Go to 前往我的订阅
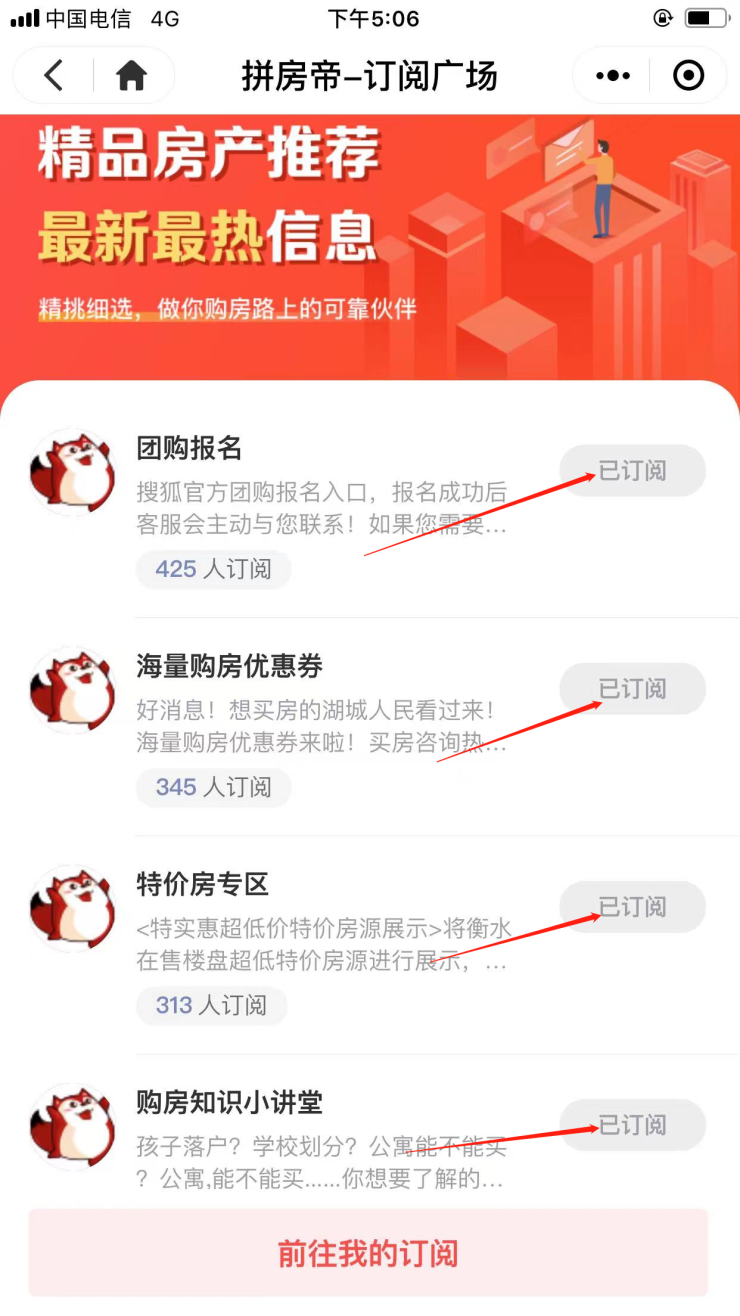 click(368, 1253)
